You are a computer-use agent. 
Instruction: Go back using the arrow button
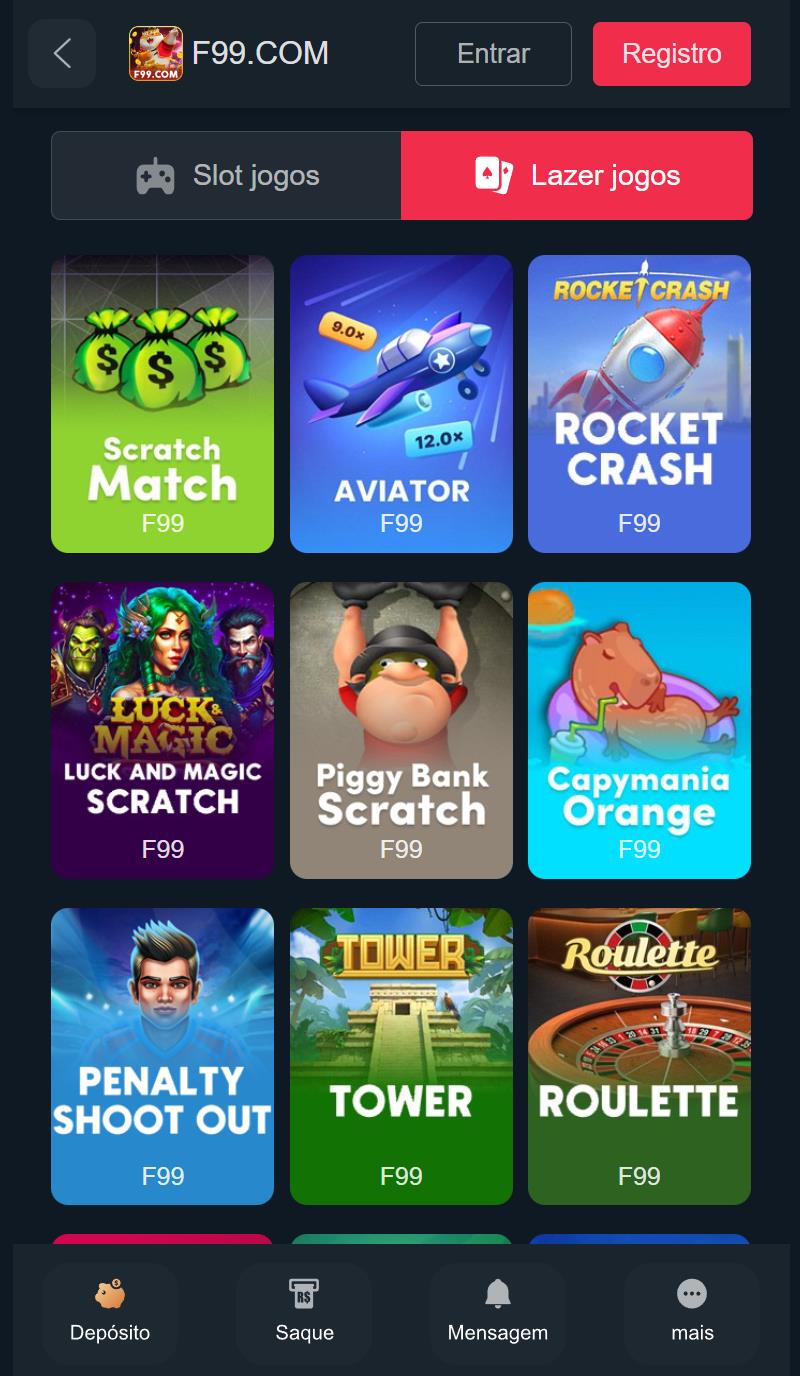tap(62, 53)
